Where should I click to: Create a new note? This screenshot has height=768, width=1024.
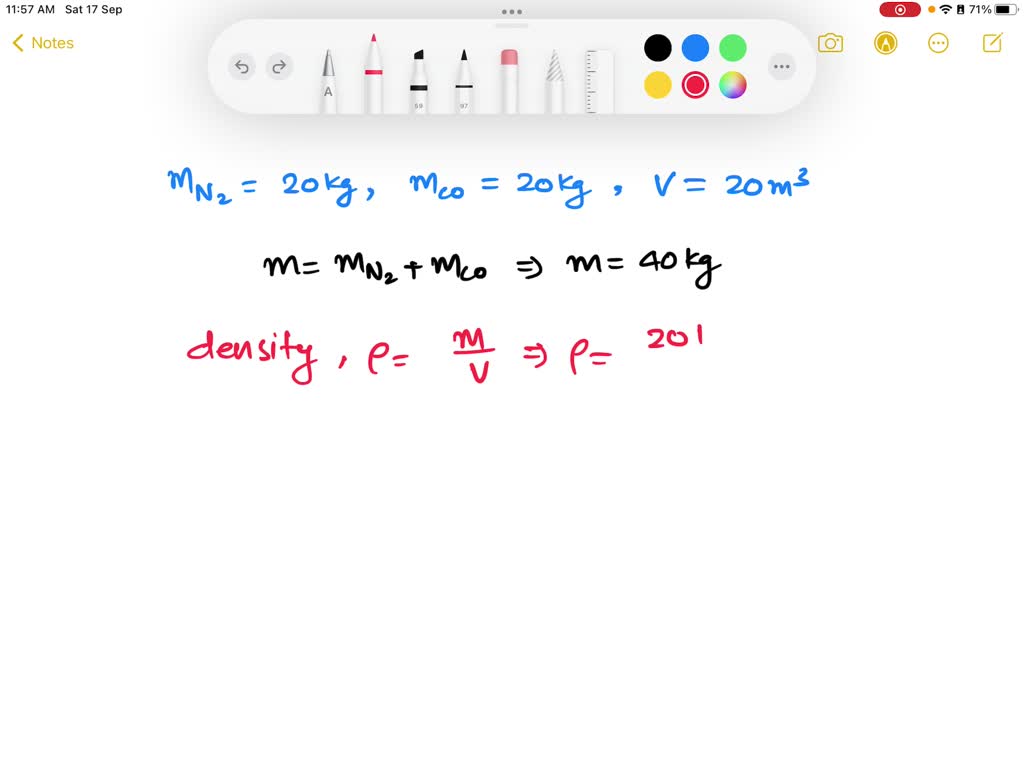992,43
